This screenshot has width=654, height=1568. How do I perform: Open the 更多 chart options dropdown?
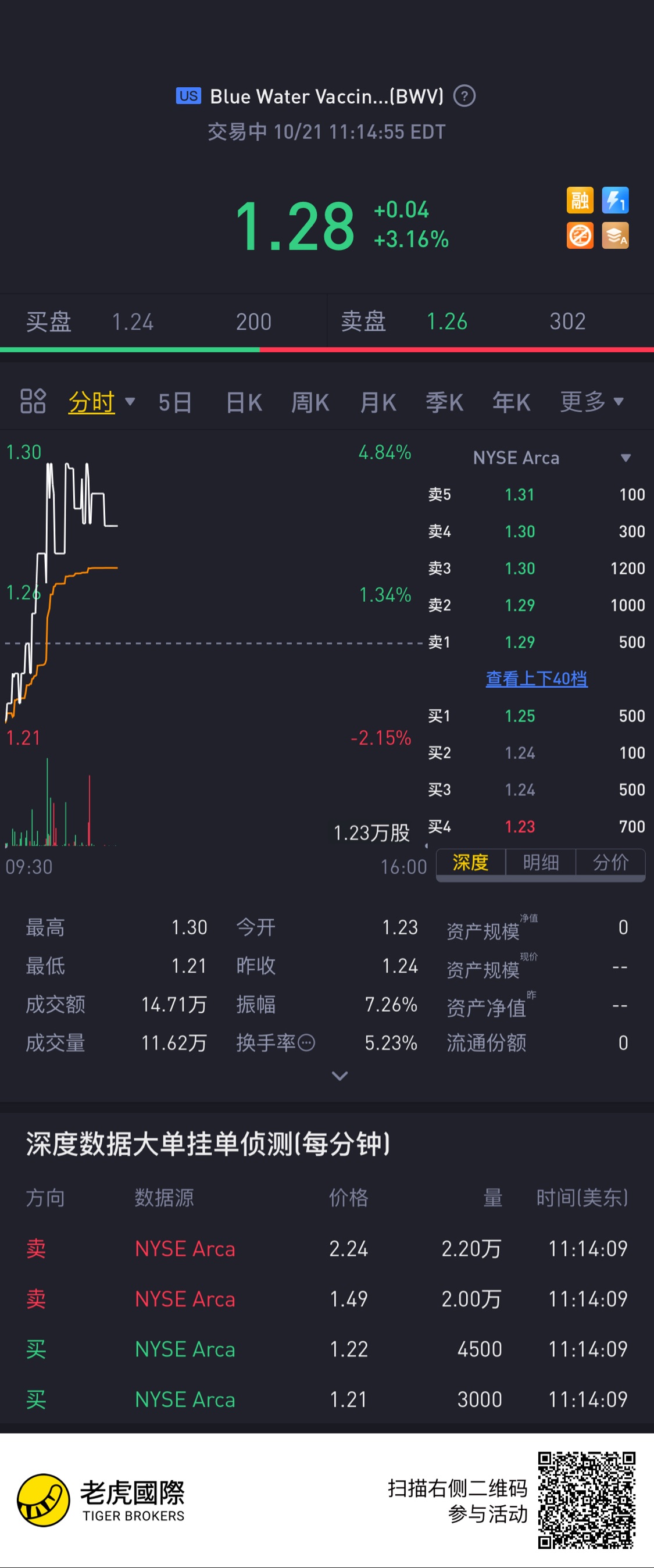[591, 402]
